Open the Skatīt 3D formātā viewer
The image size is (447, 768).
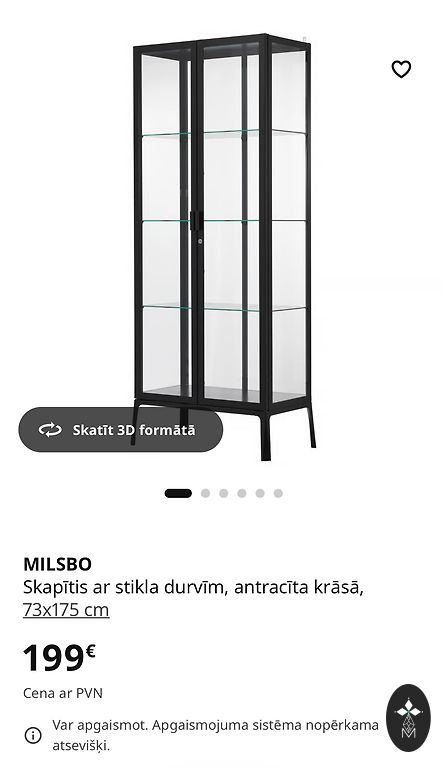coord(120,430)
